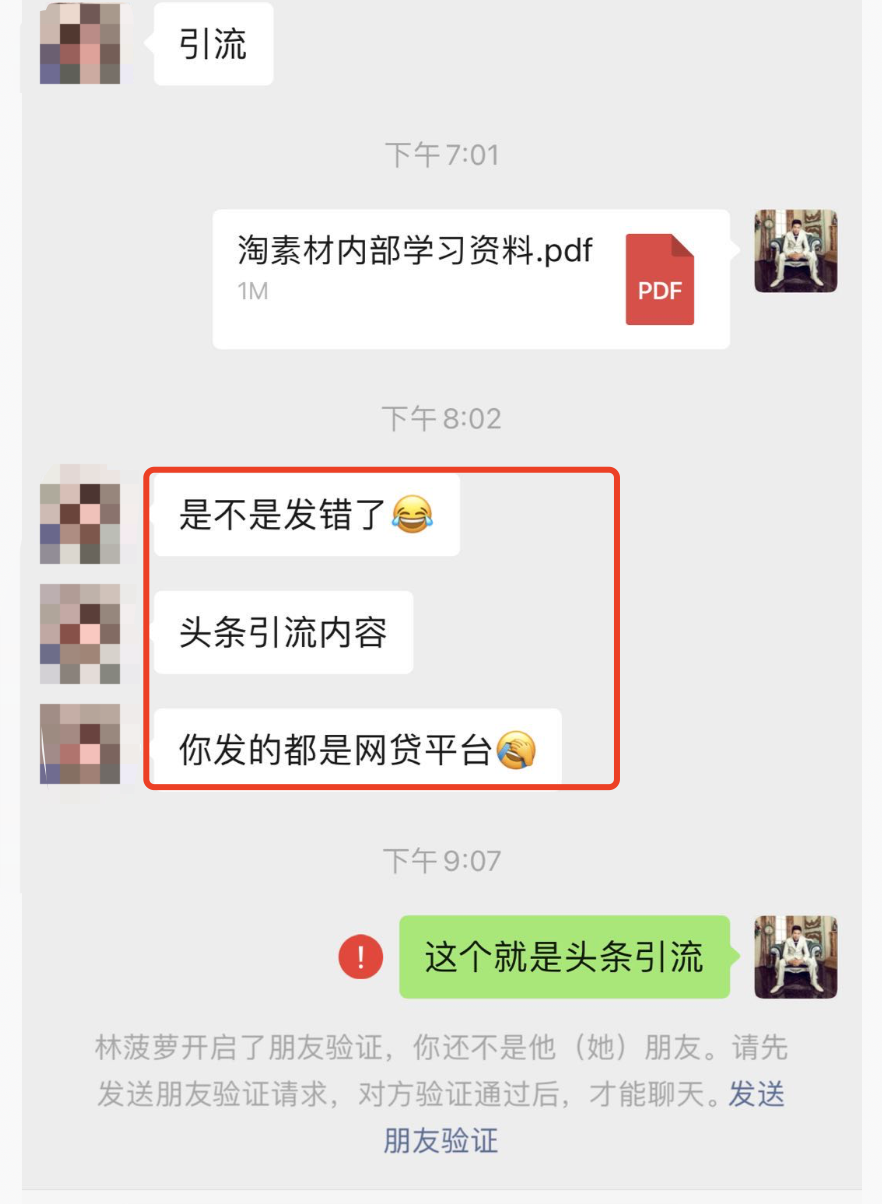
Task: Open the avatar beside 是不是发错了
Action: pyautogui.click(x=80, y=515)
